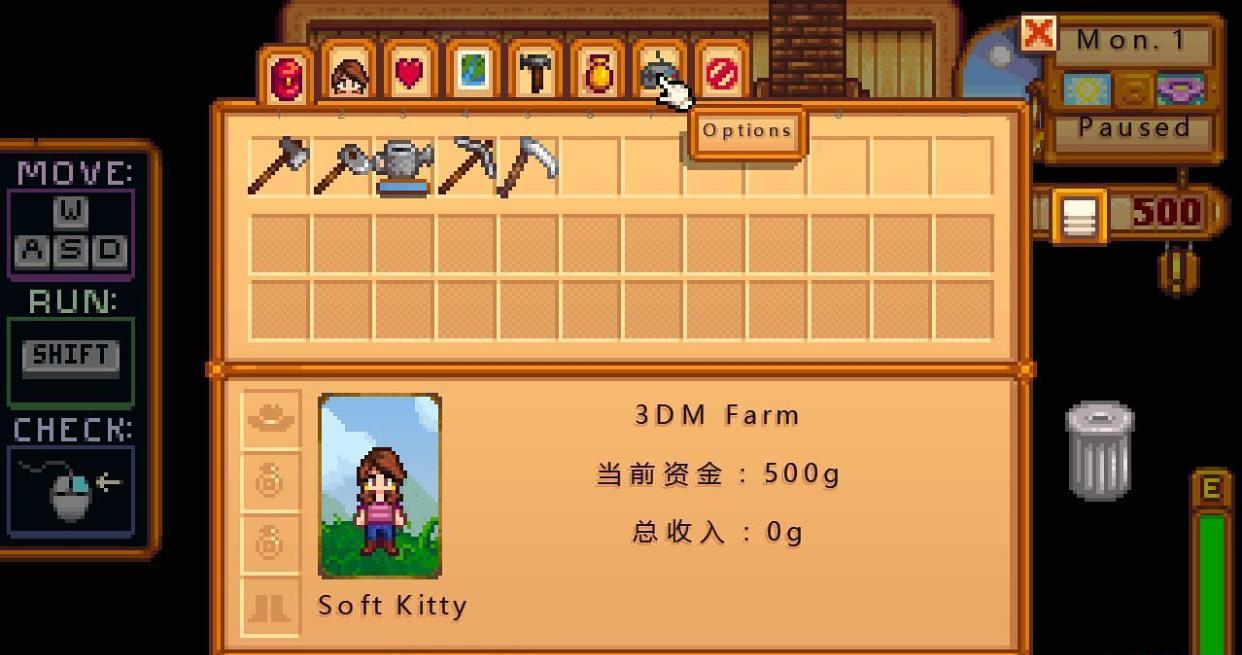This screenshot has height=655, width=1242.
Task: Select the axe in inventory
Action: (278, 167)
